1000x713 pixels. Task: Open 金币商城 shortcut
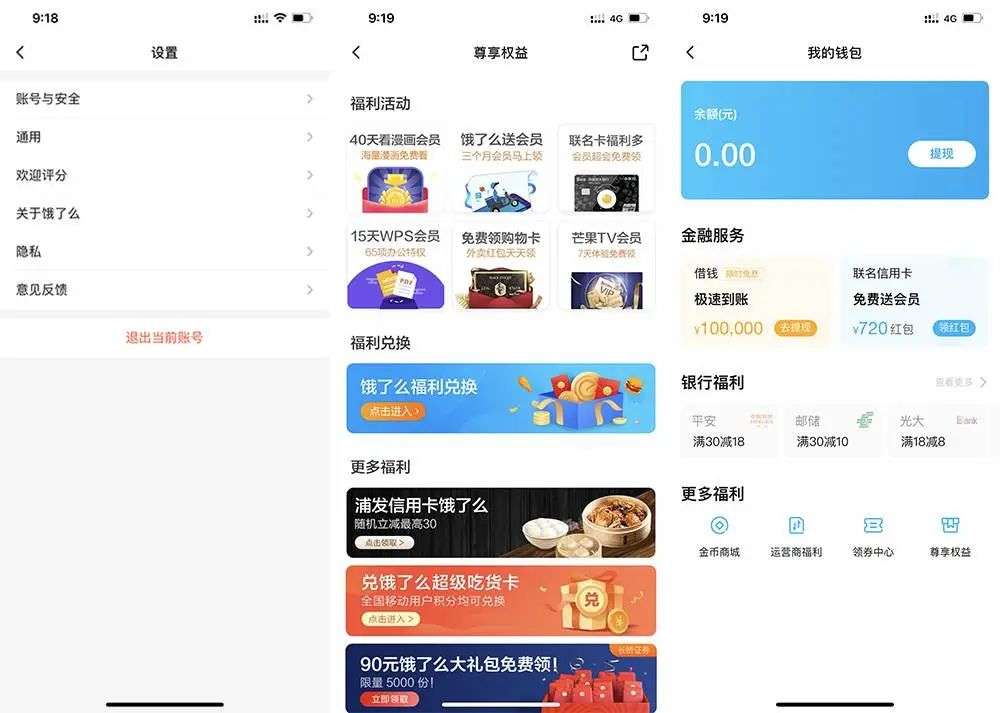tap(719, 537)
